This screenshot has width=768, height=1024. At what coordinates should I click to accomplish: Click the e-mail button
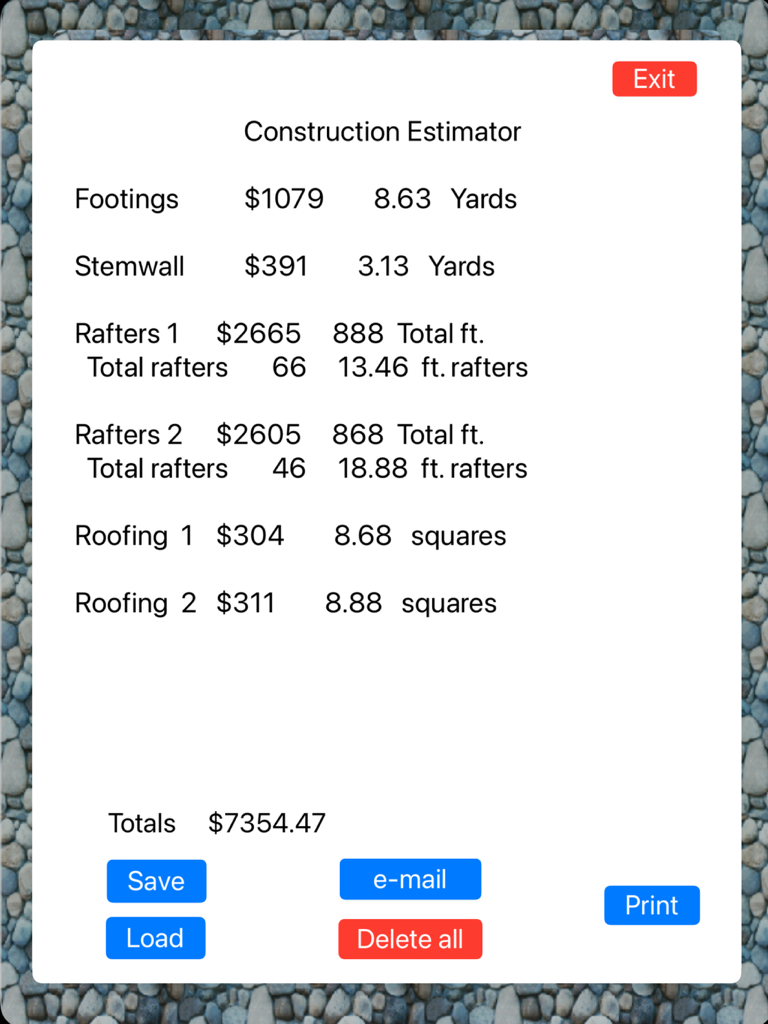click(x=410, y=879)
